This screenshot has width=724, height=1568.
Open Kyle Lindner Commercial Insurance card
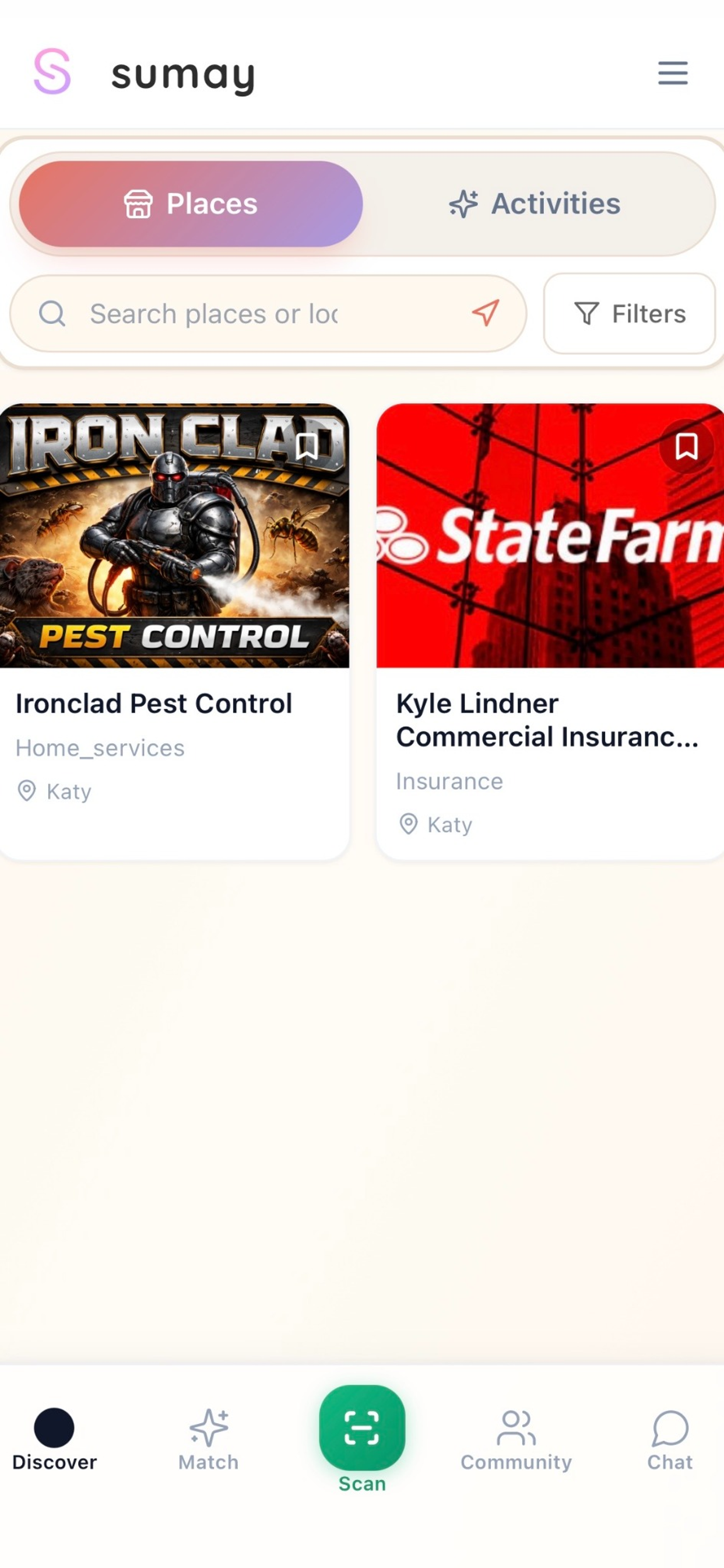(550, 631)
